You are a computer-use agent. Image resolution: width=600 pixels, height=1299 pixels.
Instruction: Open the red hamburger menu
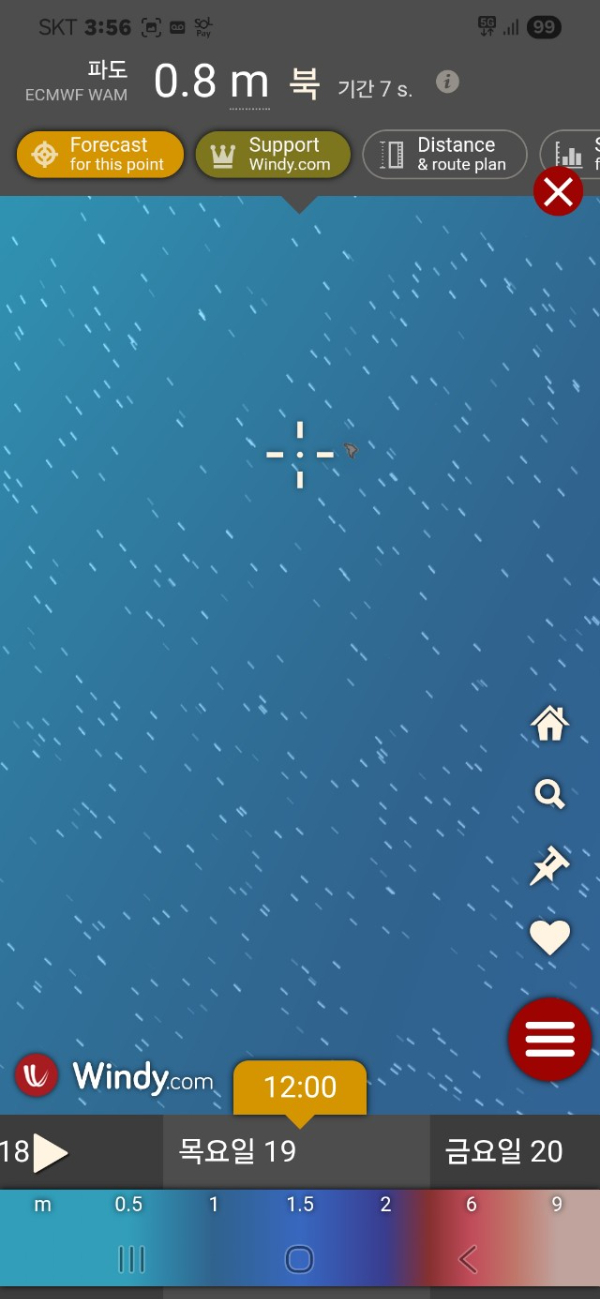point(550,1039)
